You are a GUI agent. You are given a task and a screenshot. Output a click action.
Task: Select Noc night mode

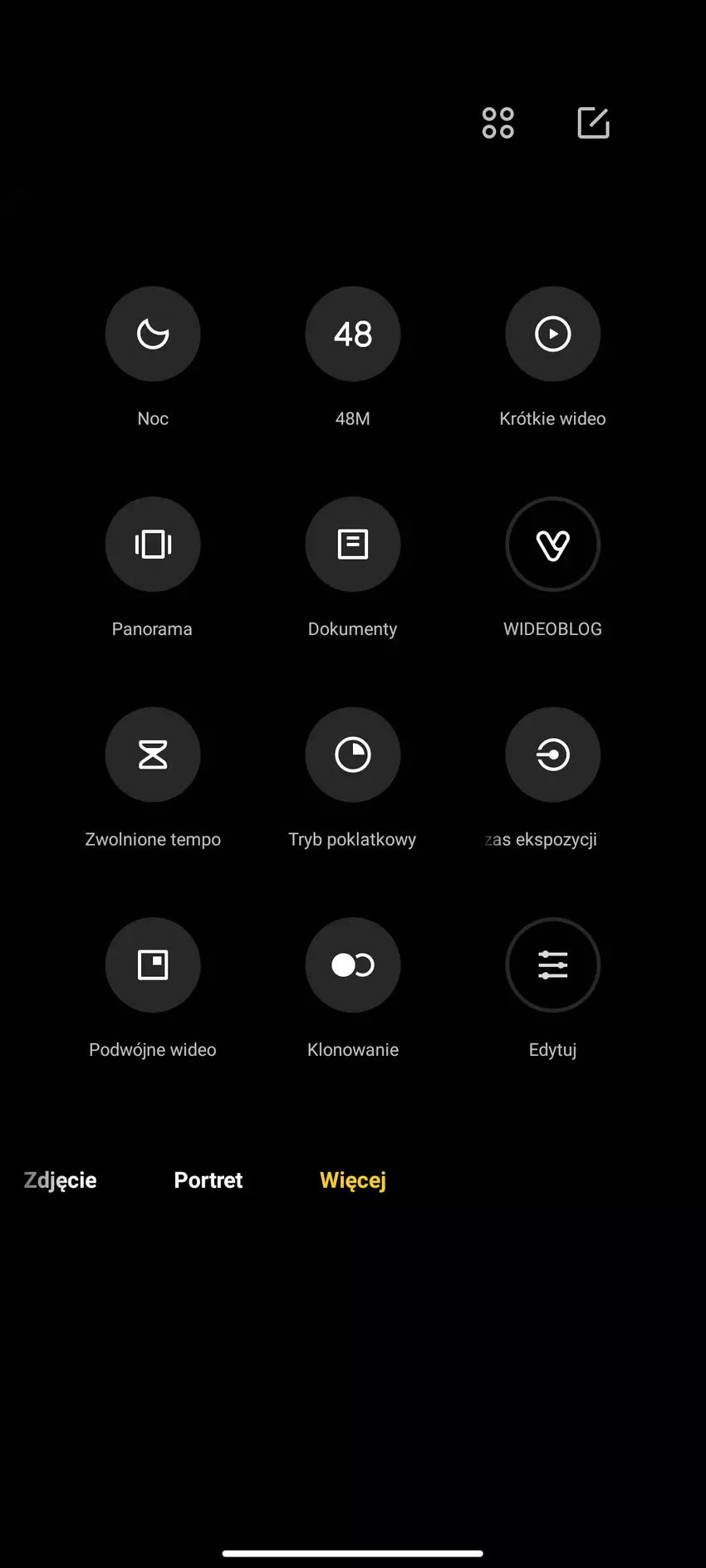coord(153,335)
